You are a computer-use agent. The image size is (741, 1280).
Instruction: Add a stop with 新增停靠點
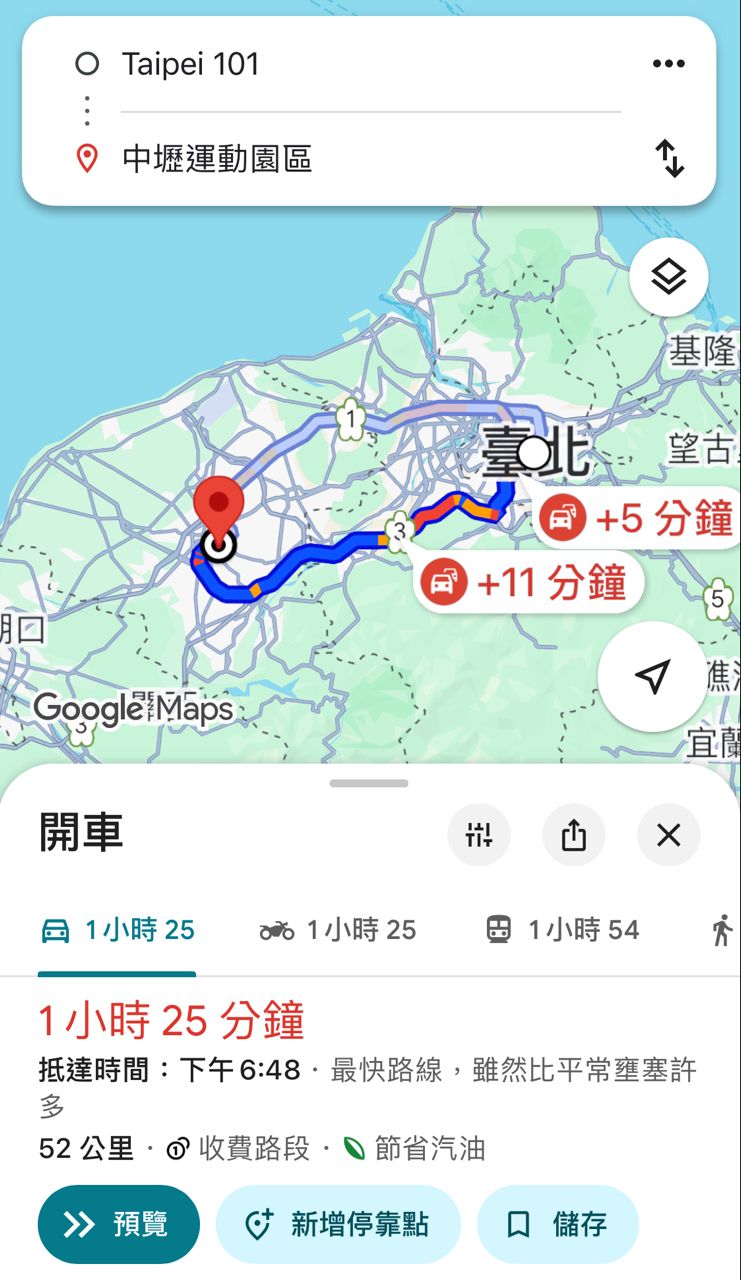pyautogui.click(x=338, y=1224)
